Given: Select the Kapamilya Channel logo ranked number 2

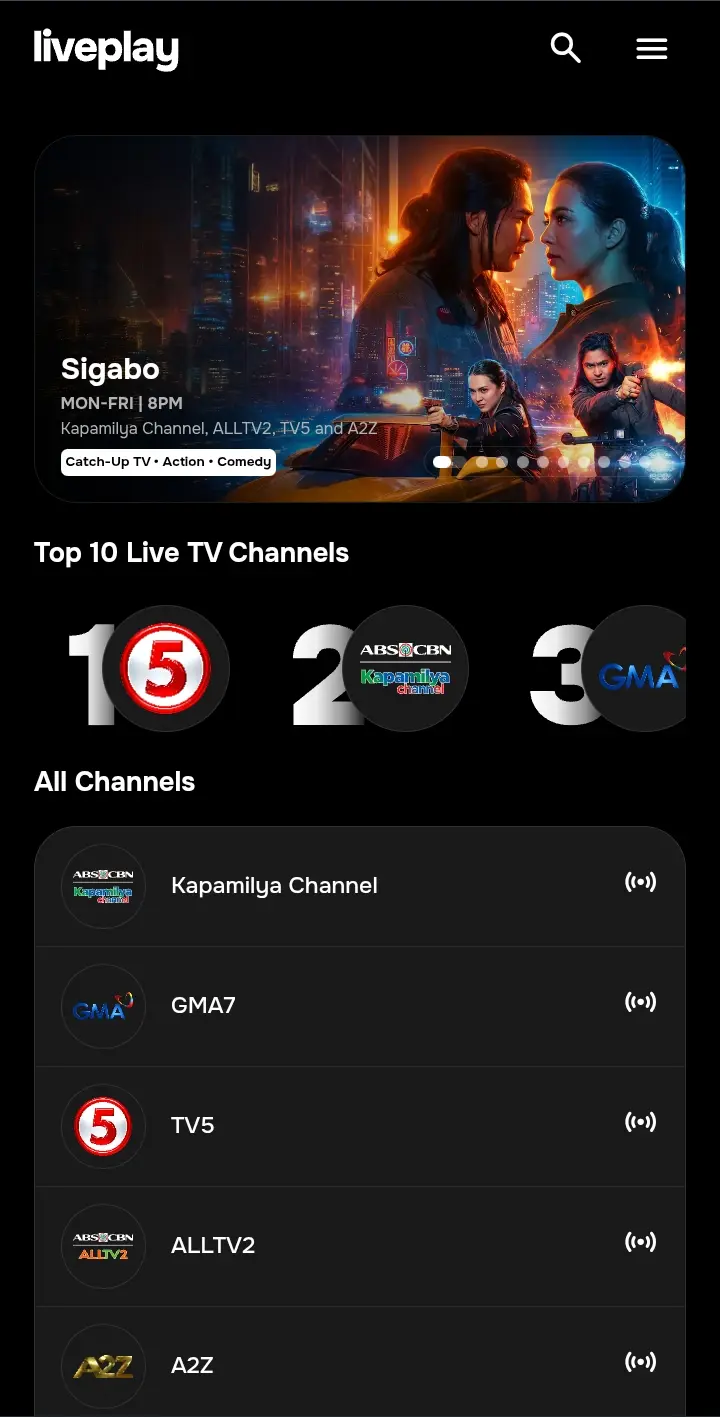Looking at the screenshot, I should [405, 668].
